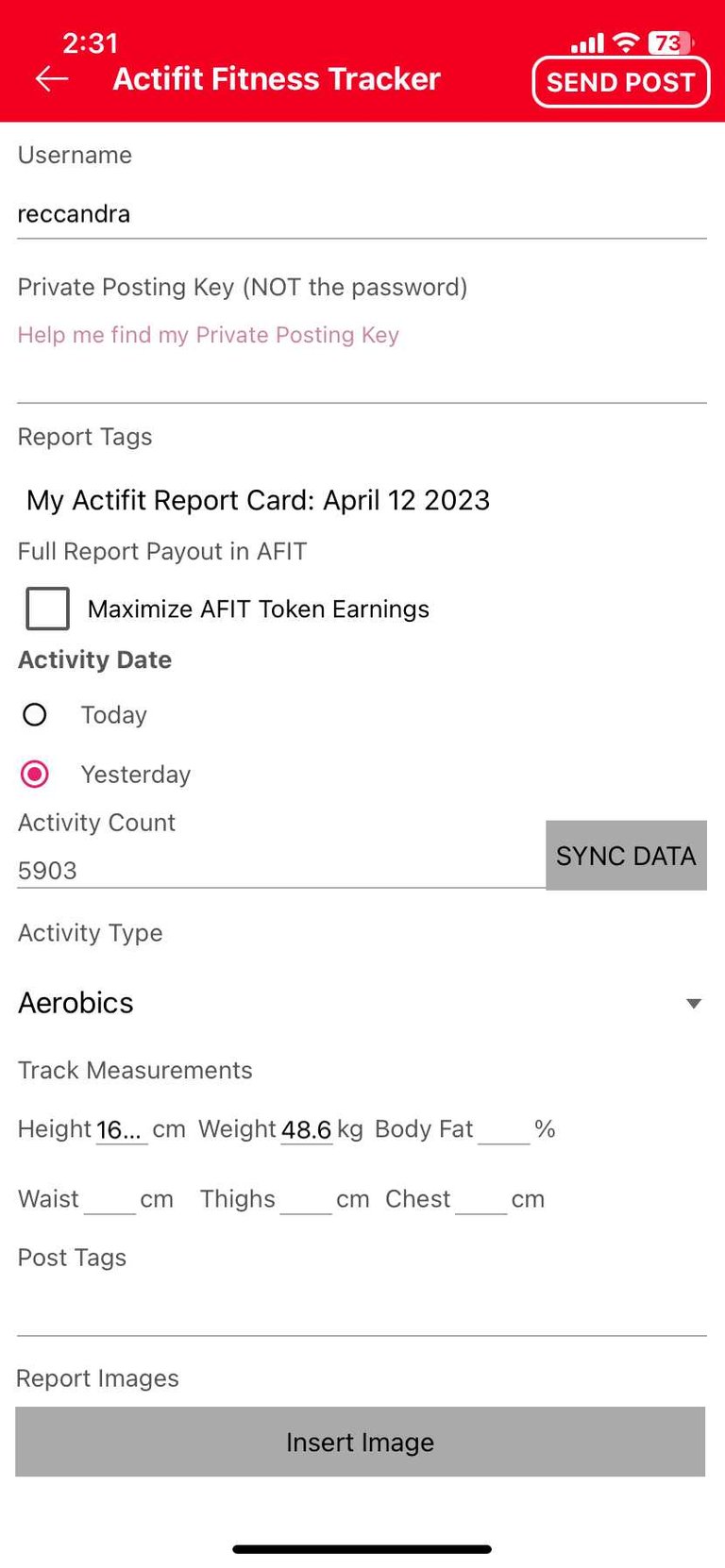
Task: Select Yesterday as activity date
Action: [35, 775]
